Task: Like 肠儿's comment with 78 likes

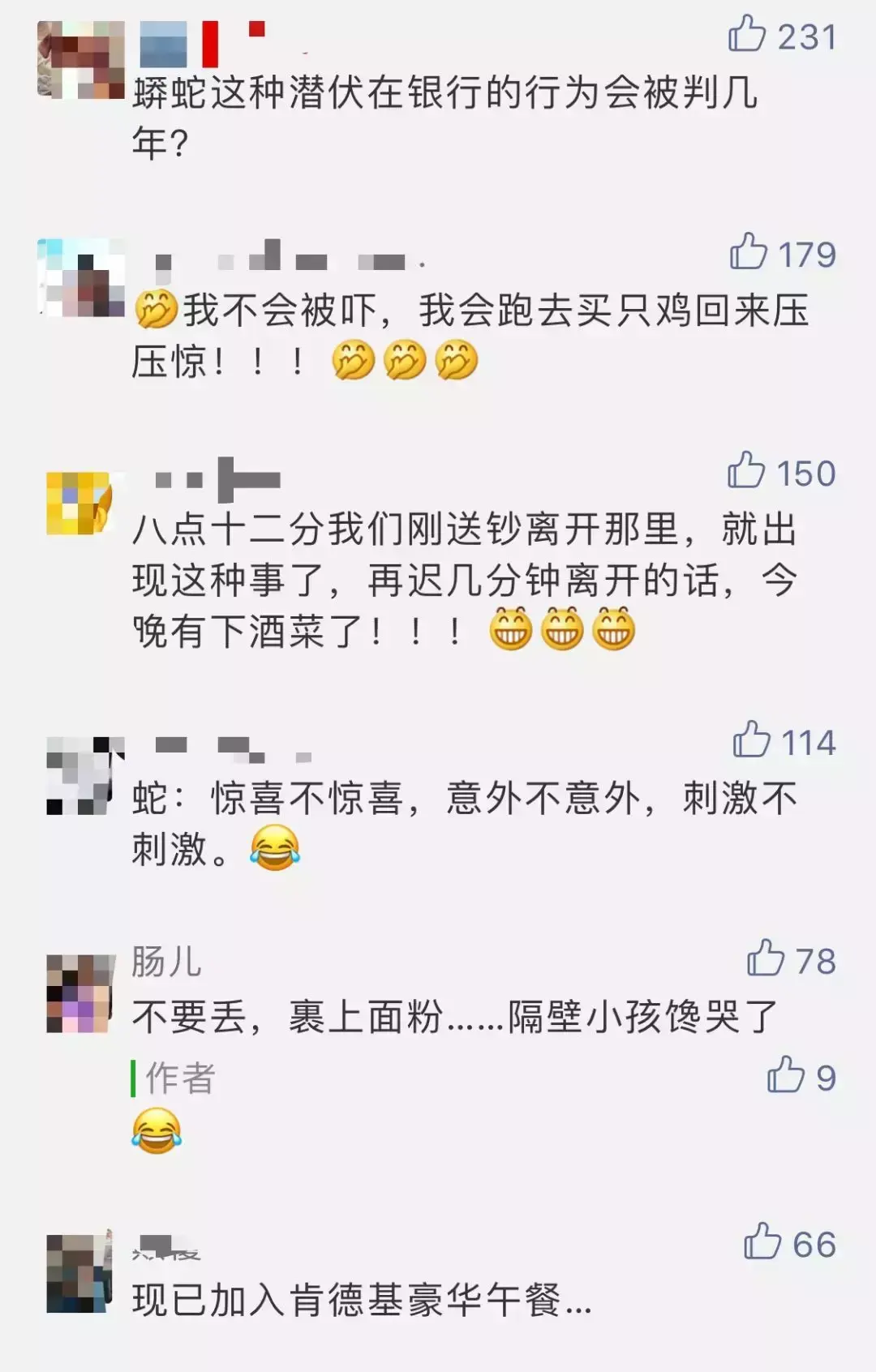Action: [x=765, y=959]
